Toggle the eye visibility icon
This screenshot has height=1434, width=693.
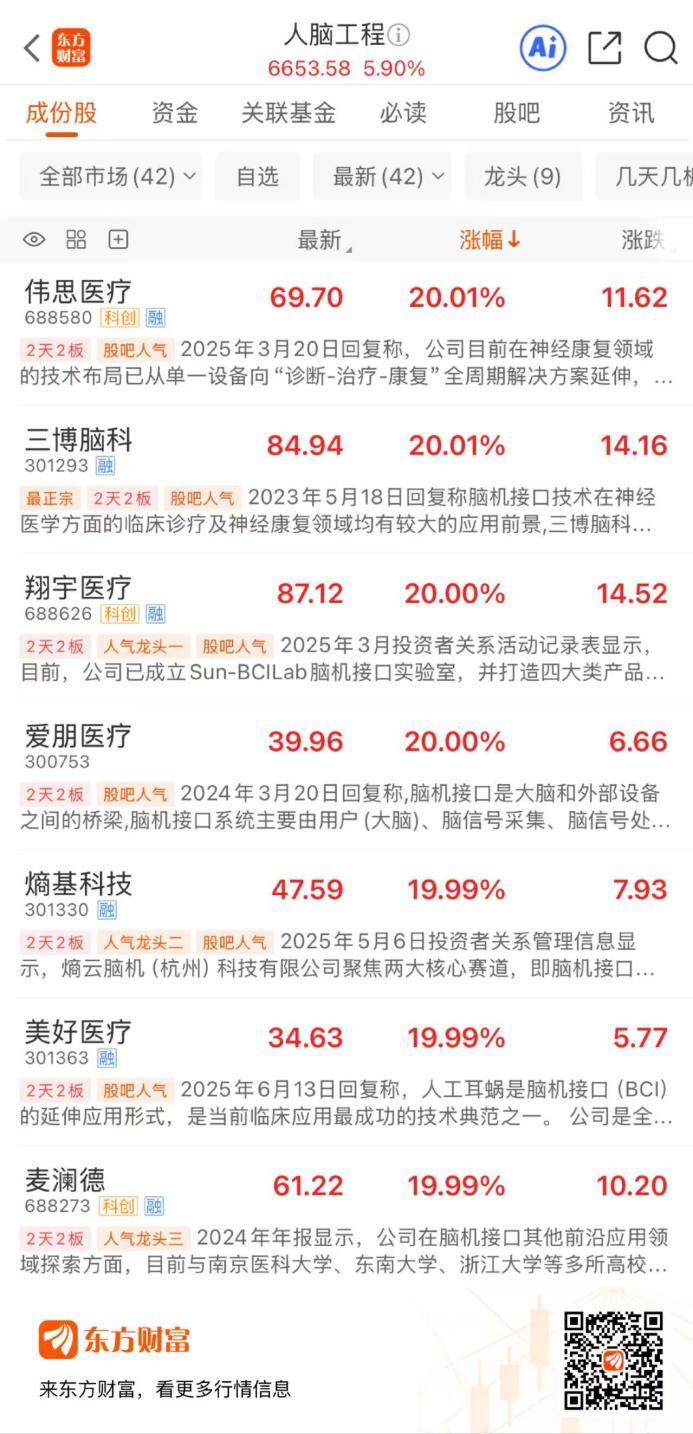[34, 240]
